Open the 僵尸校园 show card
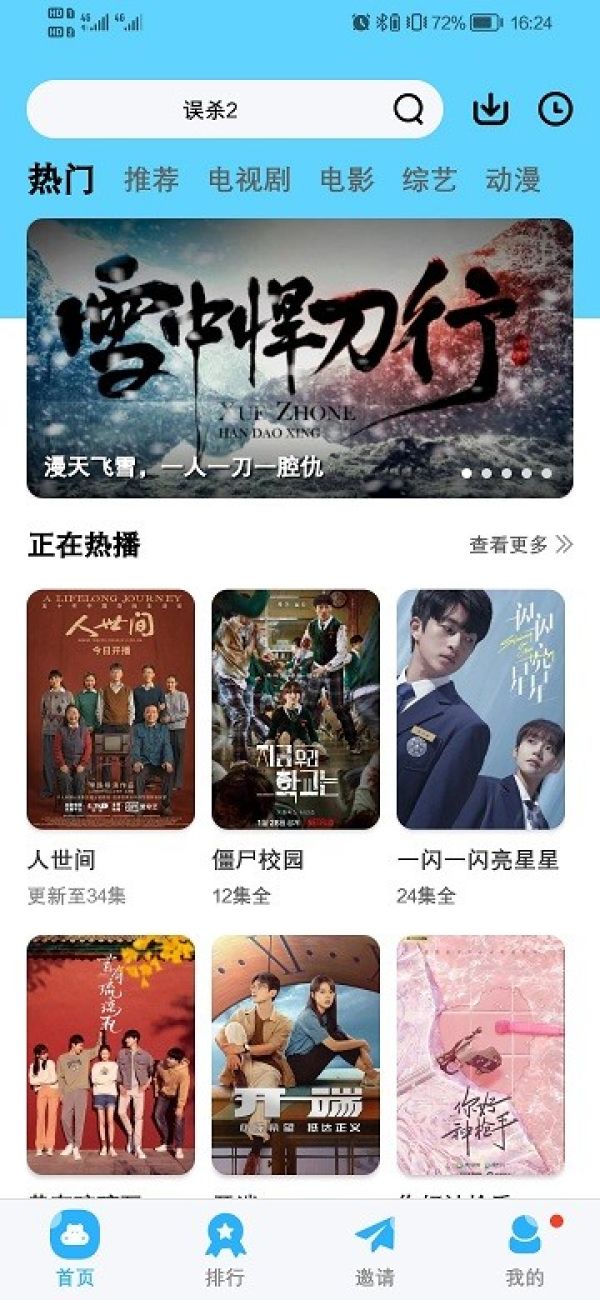This screenshot has height=1300, width=600. 296,709
